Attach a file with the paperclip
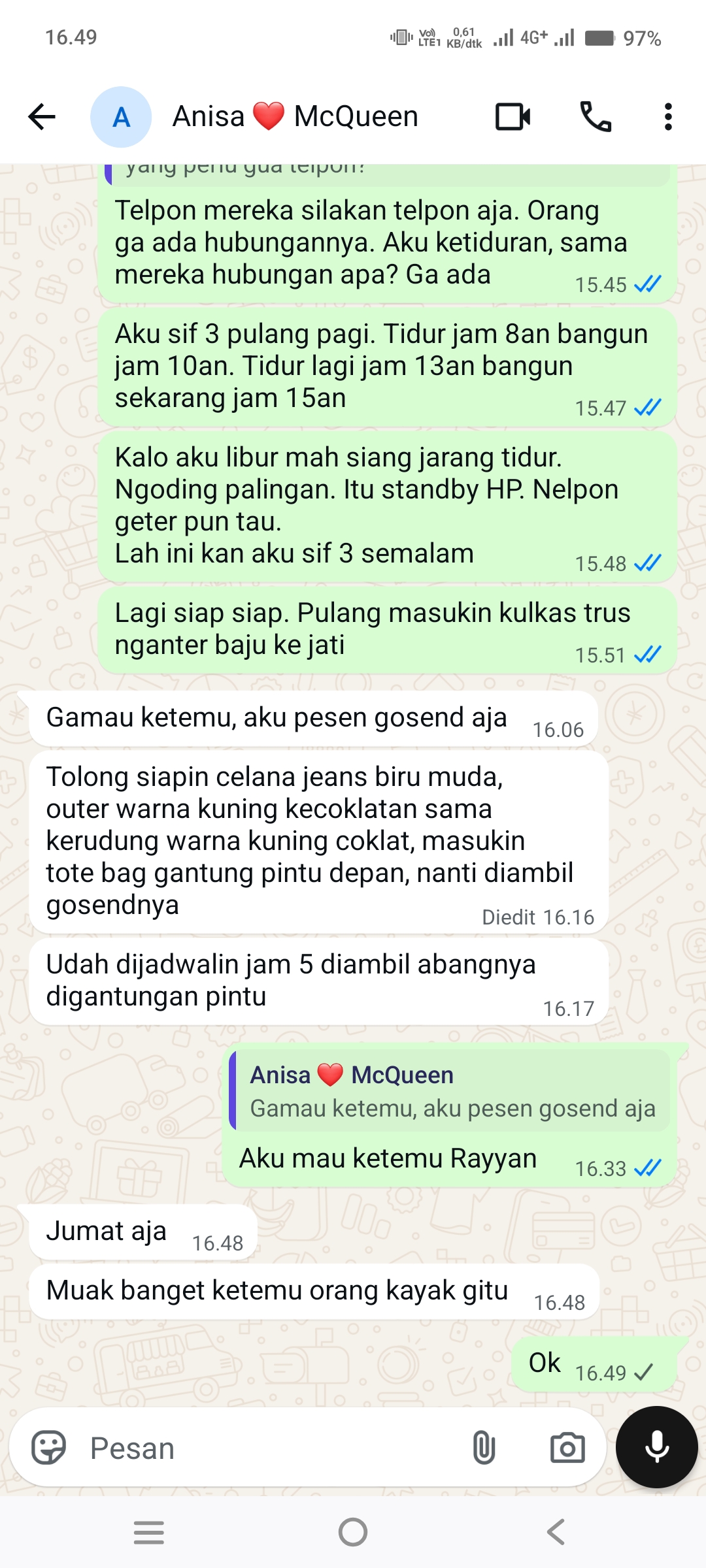706x1568 pixels. (484, 1447)
